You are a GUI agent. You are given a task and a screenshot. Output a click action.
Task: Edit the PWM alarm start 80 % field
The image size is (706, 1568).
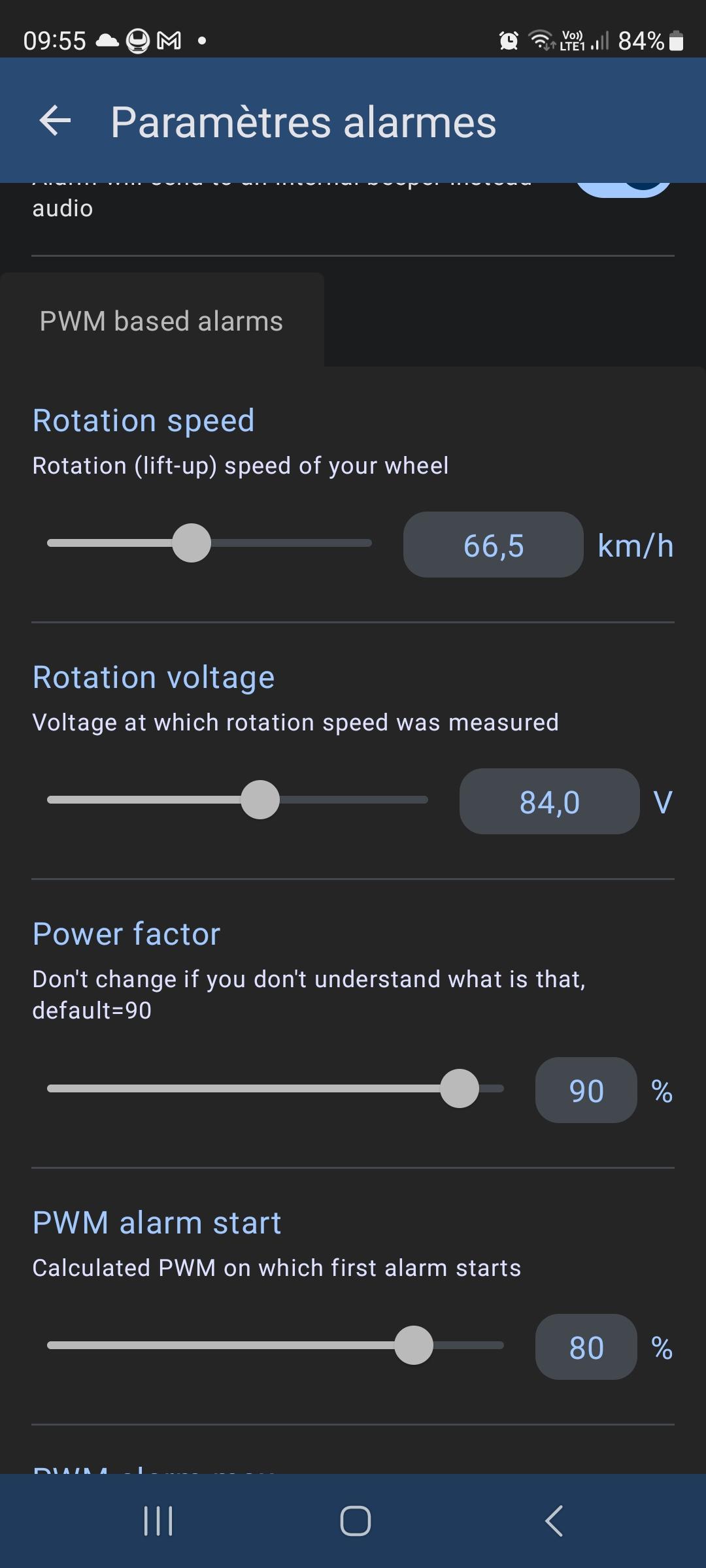pyautogui.click(x=586, y=1347)
